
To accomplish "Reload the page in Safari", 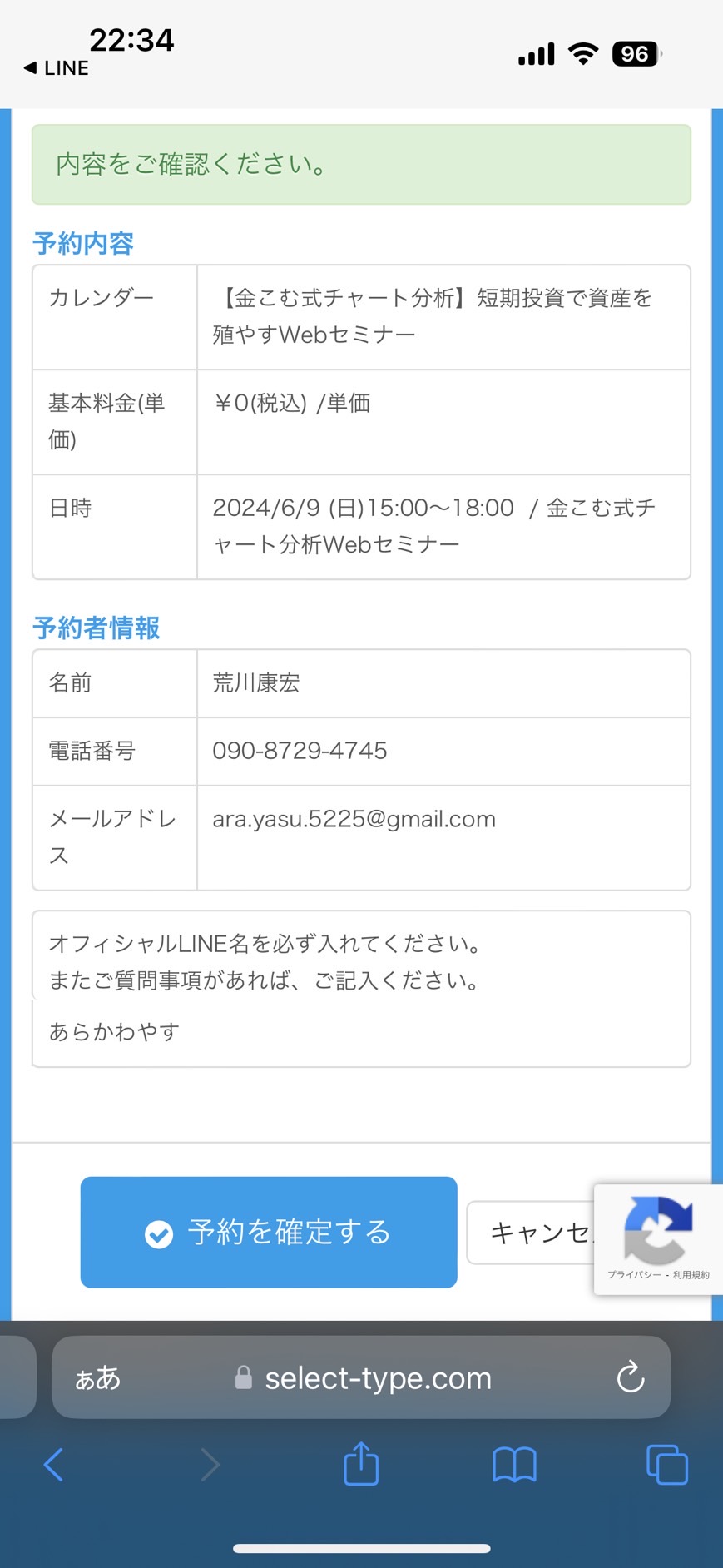I will pos(631,1377).
